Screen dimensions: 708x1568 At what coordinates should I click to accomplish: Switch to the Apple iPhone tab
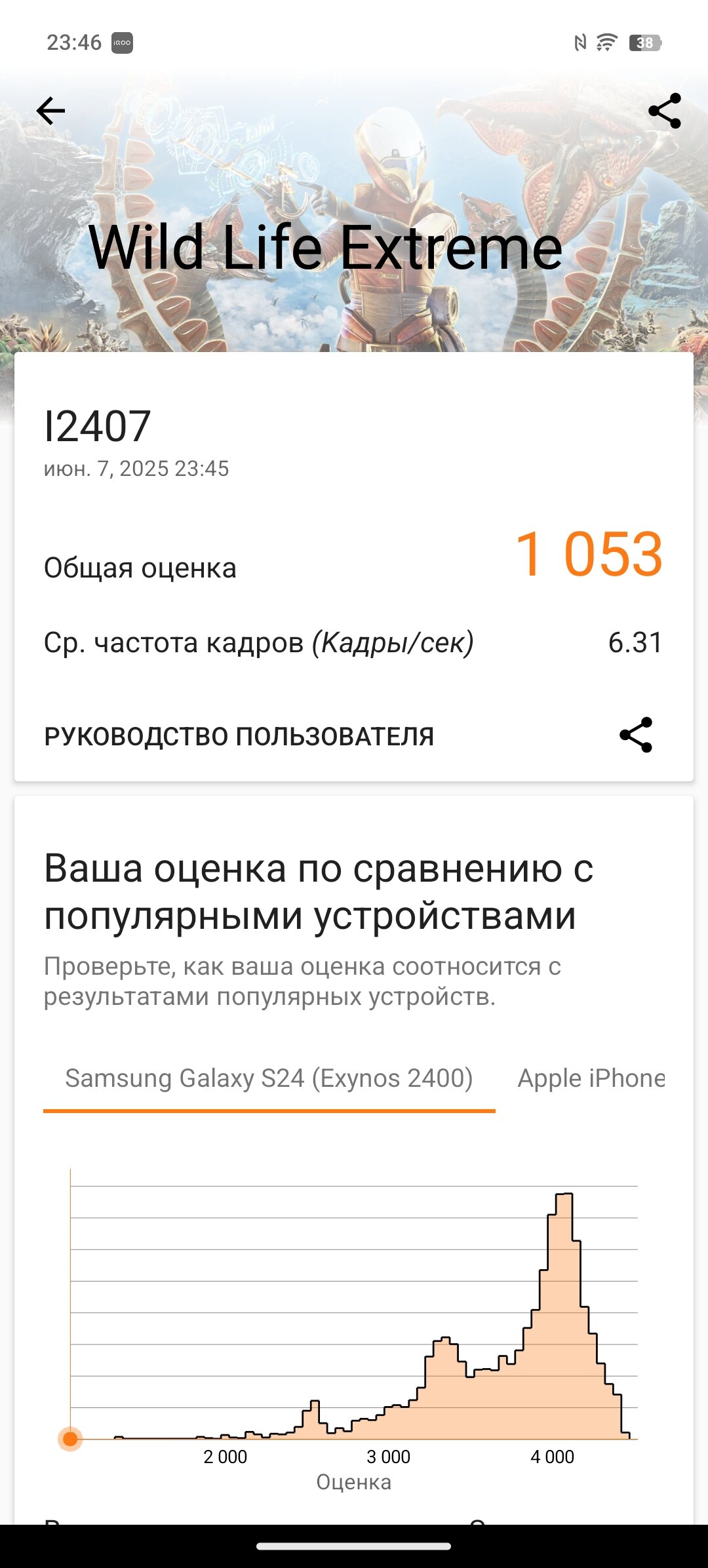(x=591, y=1079)
